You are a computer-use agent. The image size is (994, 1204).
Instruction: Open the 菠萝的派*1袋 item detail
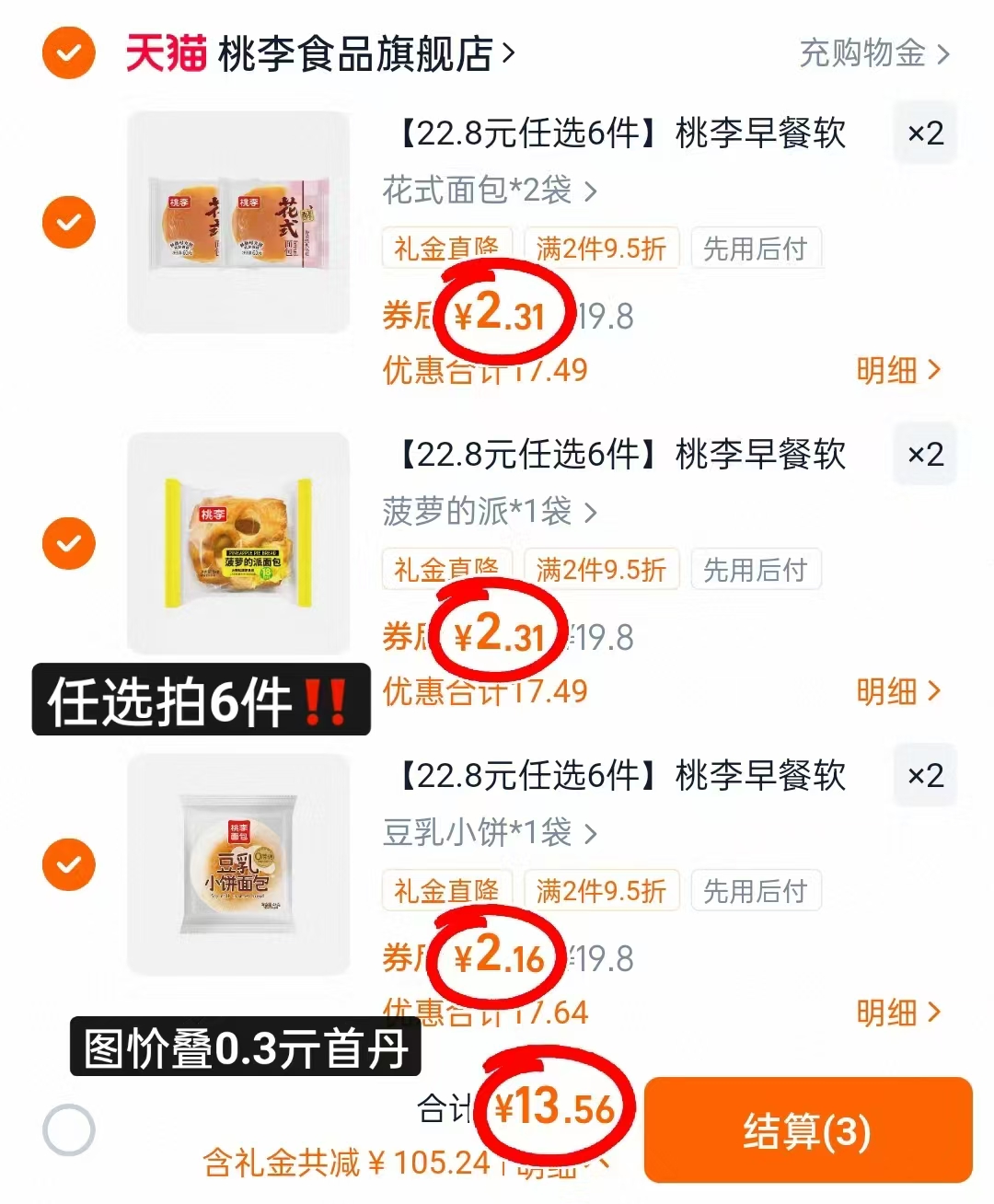click(x=483, y=513)
